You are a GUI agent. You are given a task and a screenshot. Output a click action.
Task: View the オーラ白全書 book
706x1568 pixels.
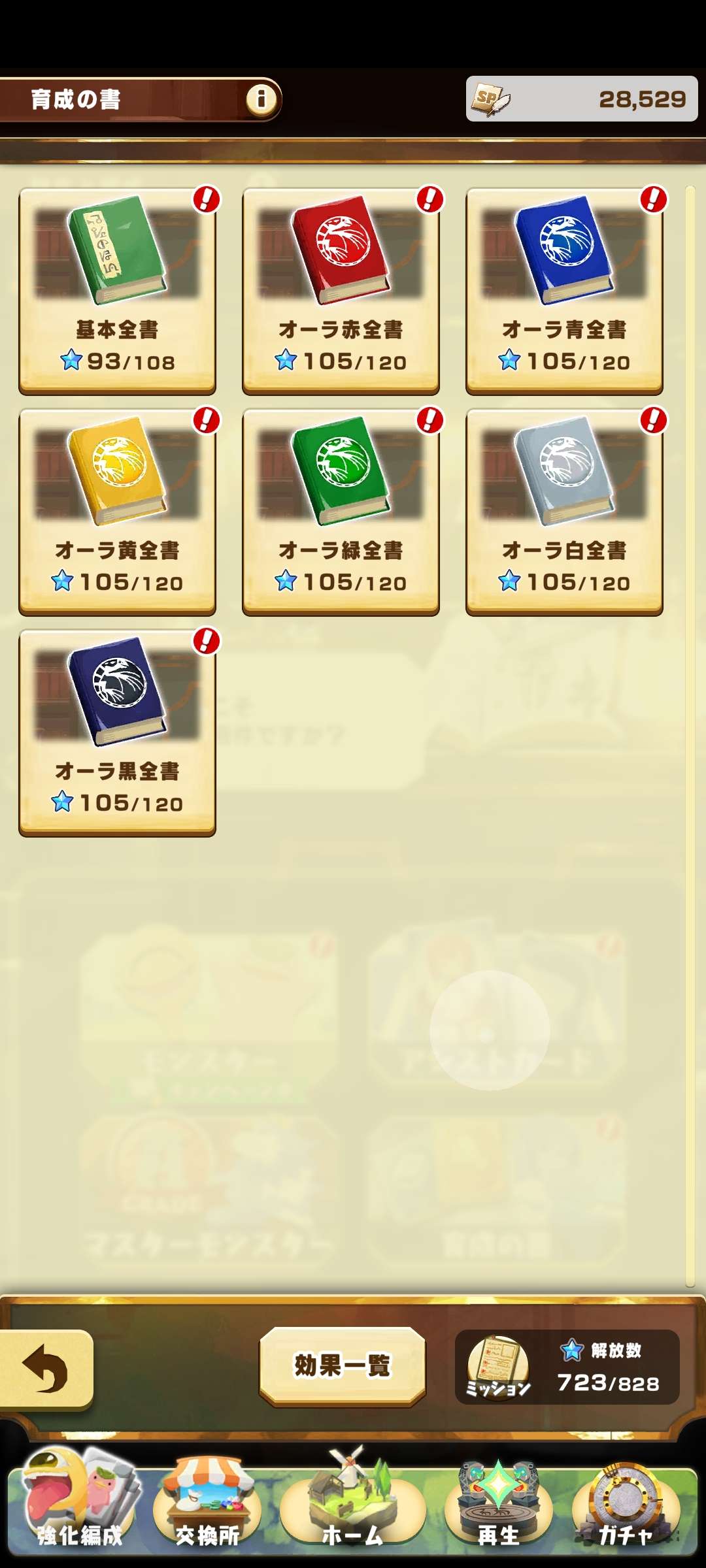pyautogui.click(x=564, y=512)
